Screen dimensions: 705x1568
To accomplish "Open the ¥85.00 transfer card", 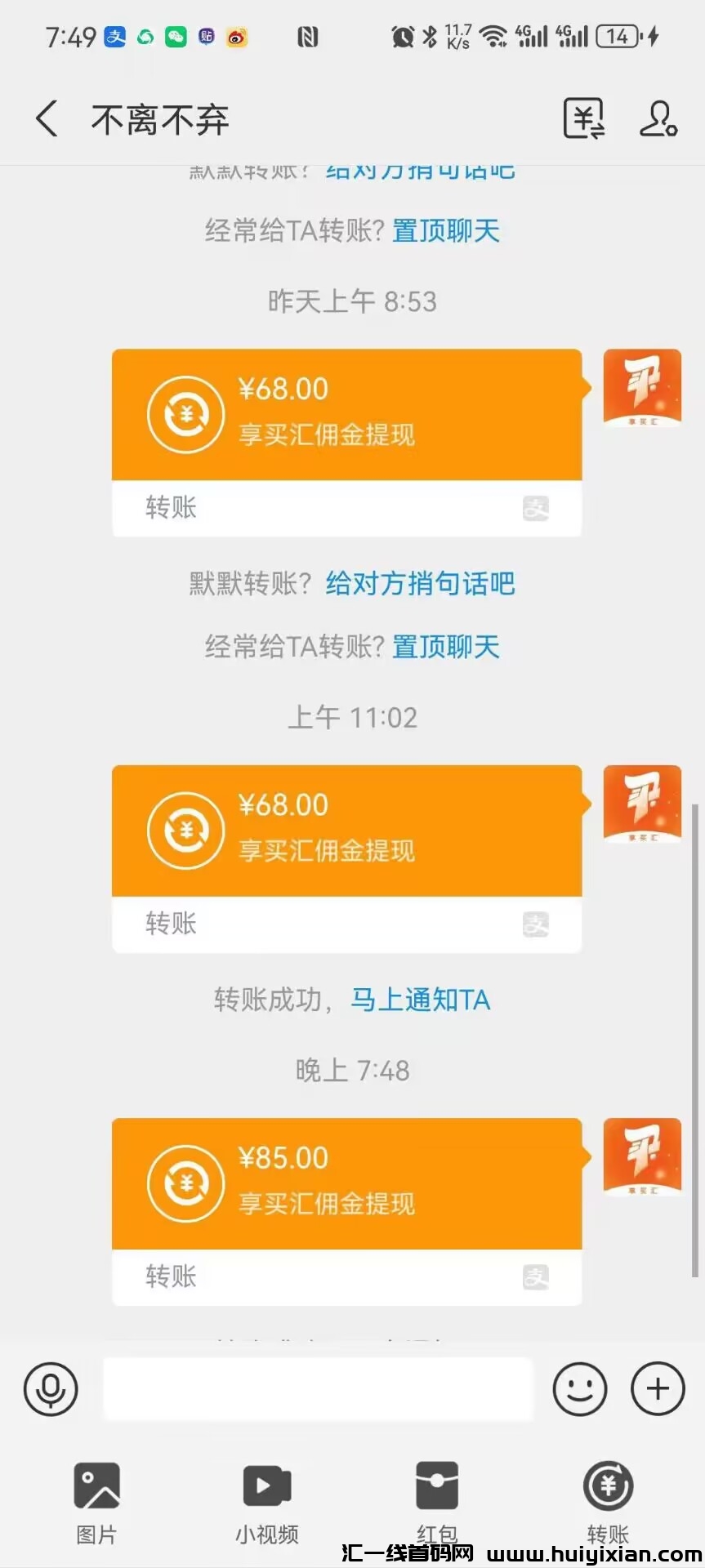I will click(x=346, y=1184).
